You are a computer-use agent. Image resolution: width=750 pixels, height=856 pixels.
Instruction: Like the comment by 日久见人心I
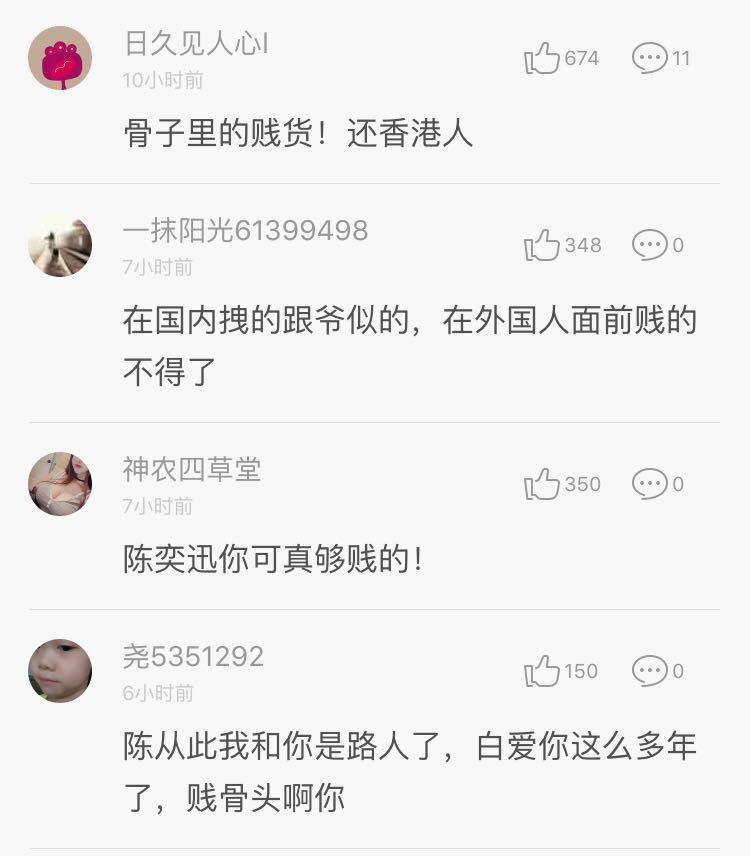click(542, 58)
